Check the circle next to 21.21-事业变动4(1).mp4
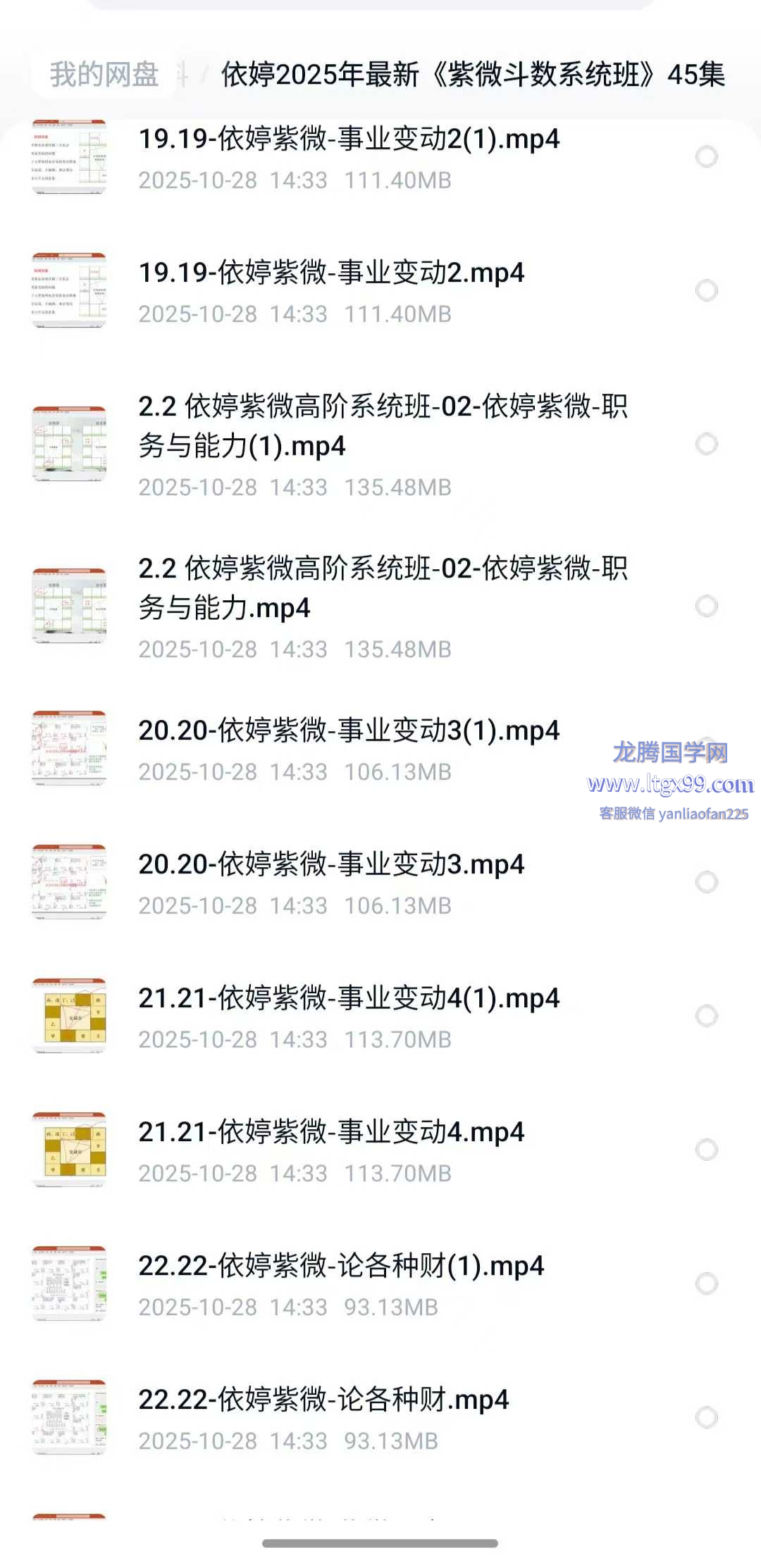The image size is (761, 1568). pos(706,1016)
